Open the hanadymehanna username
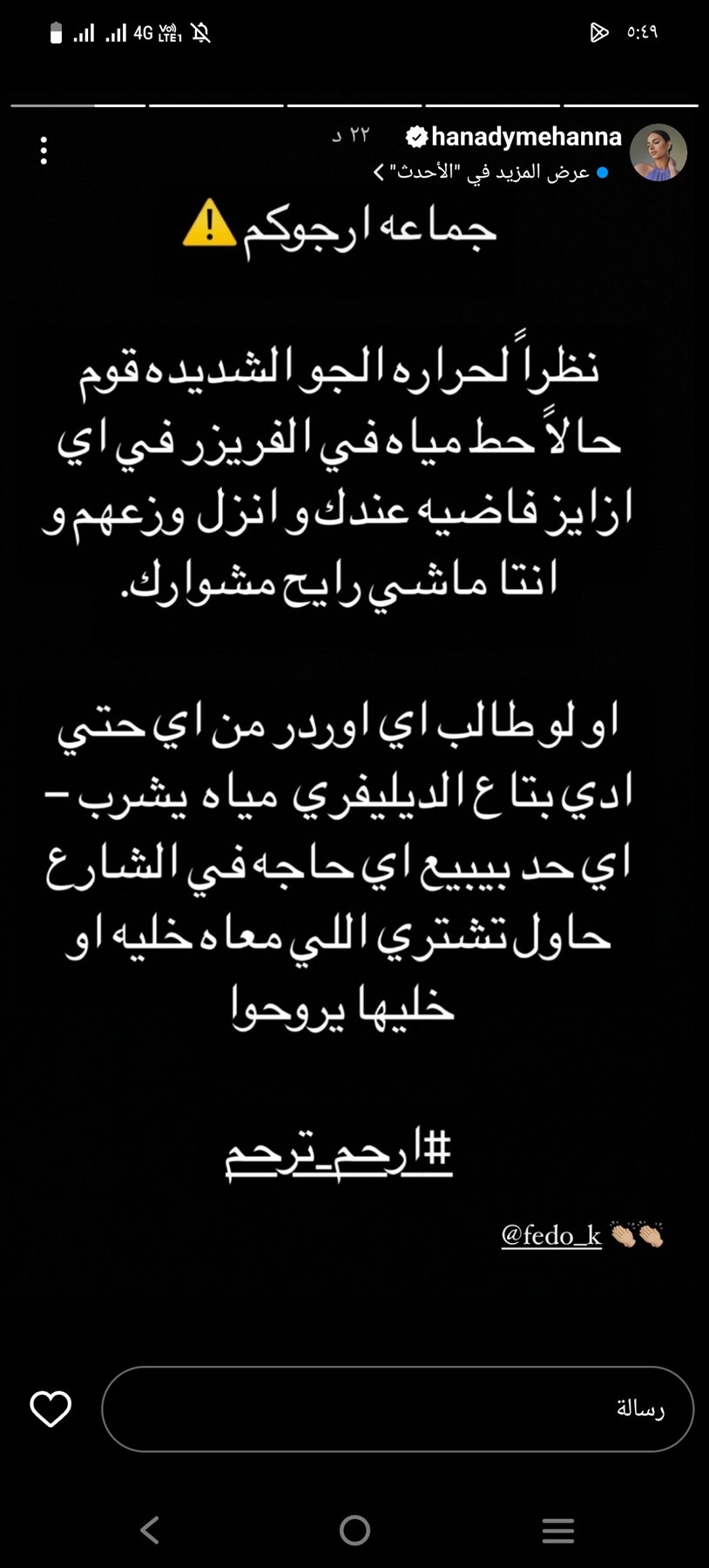 525,137
